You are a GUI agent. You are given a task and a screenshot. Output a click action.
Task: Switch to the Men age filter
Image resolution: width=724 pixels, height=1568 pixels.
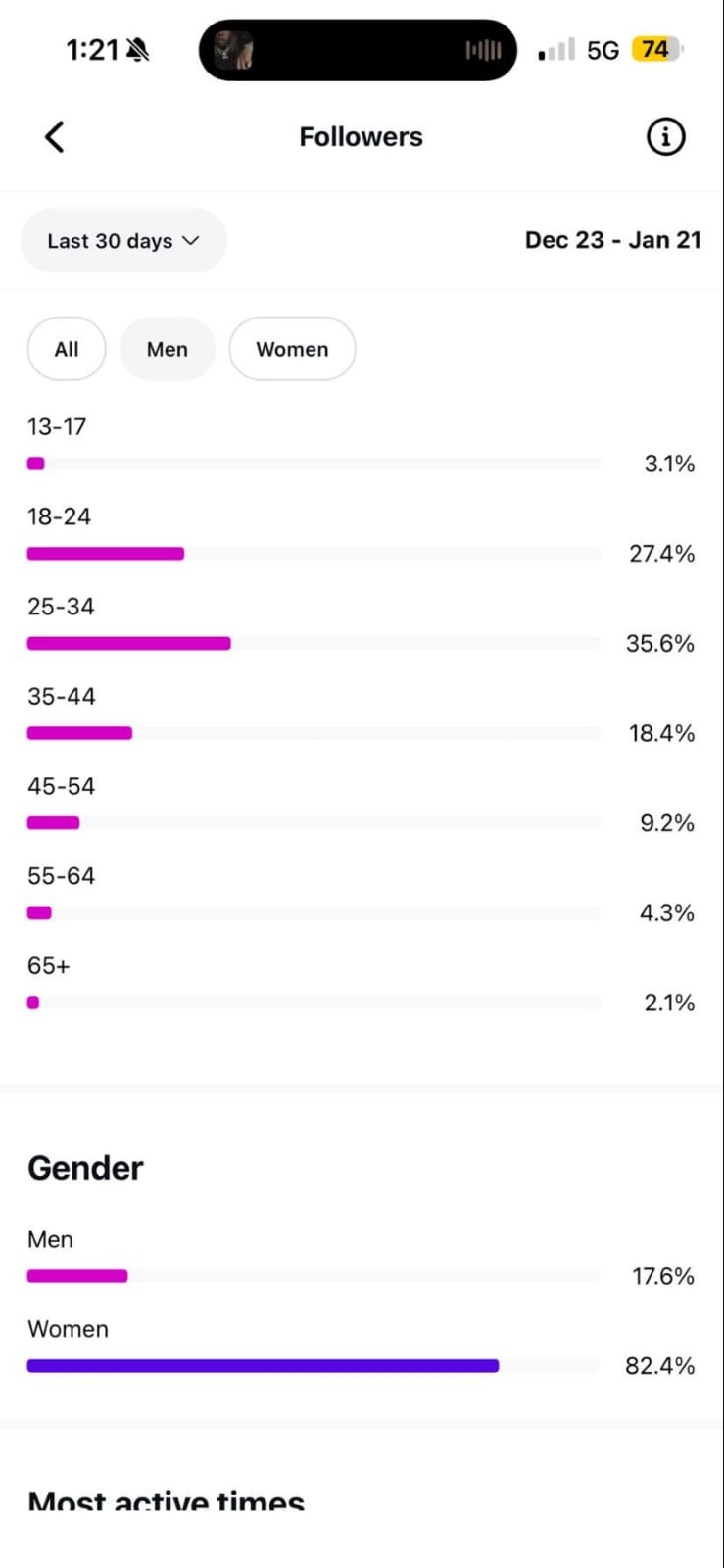[x=167, y=349]
